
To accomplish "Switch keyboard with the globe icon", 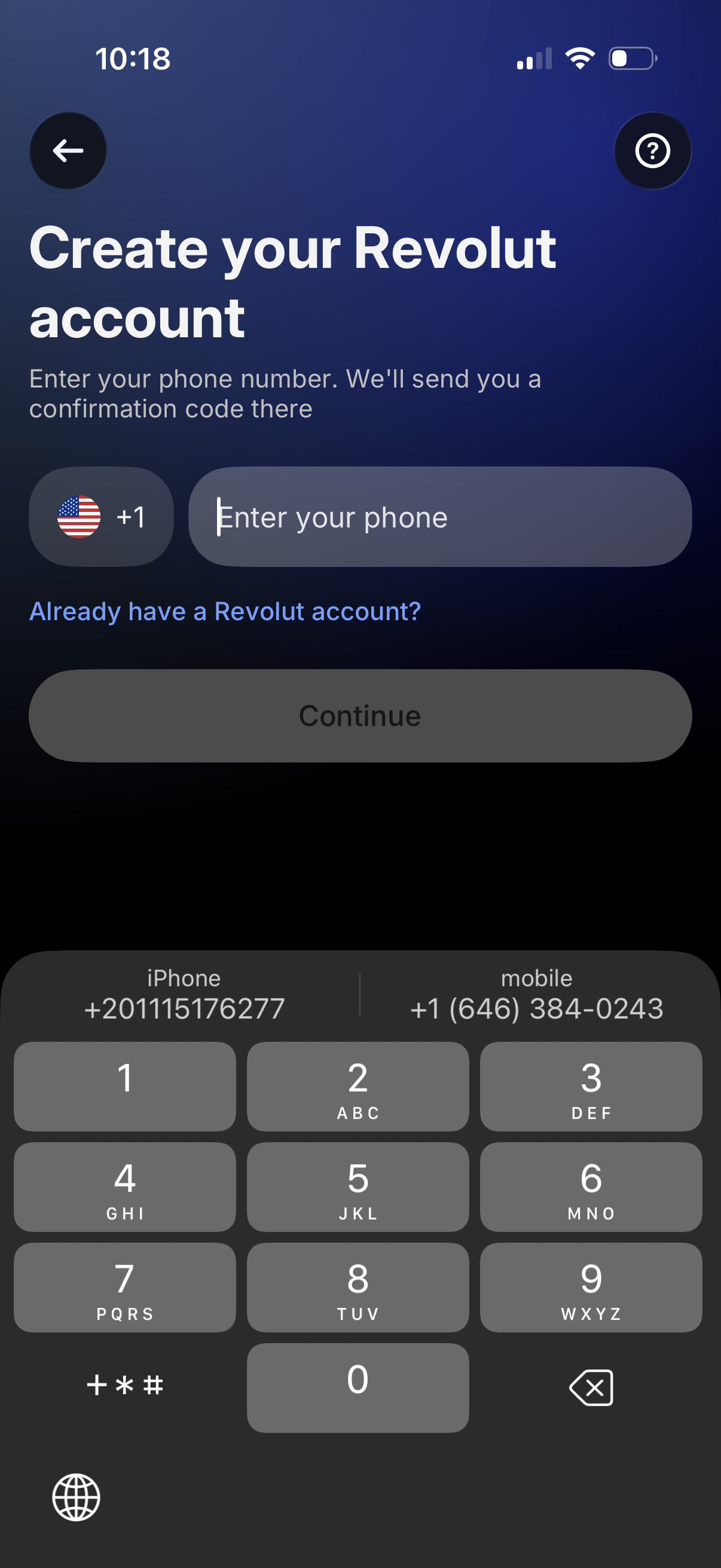I will pos(76,1497).
